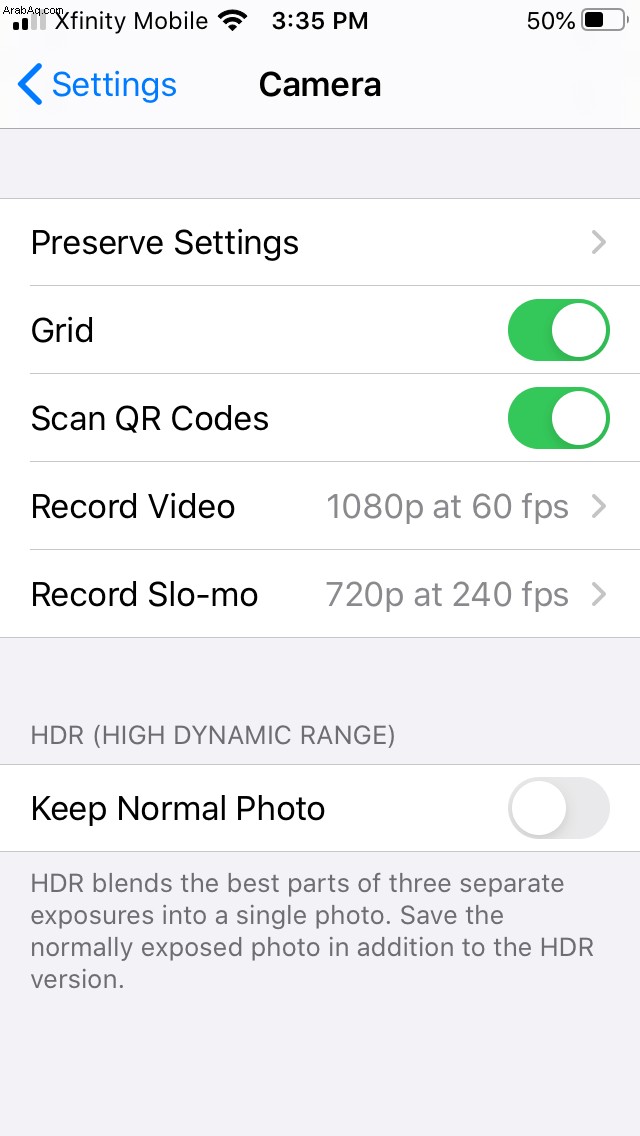Screen dimensions: 640x1136
Task: Go back to Settings
Action: click(x=97, y=85)
